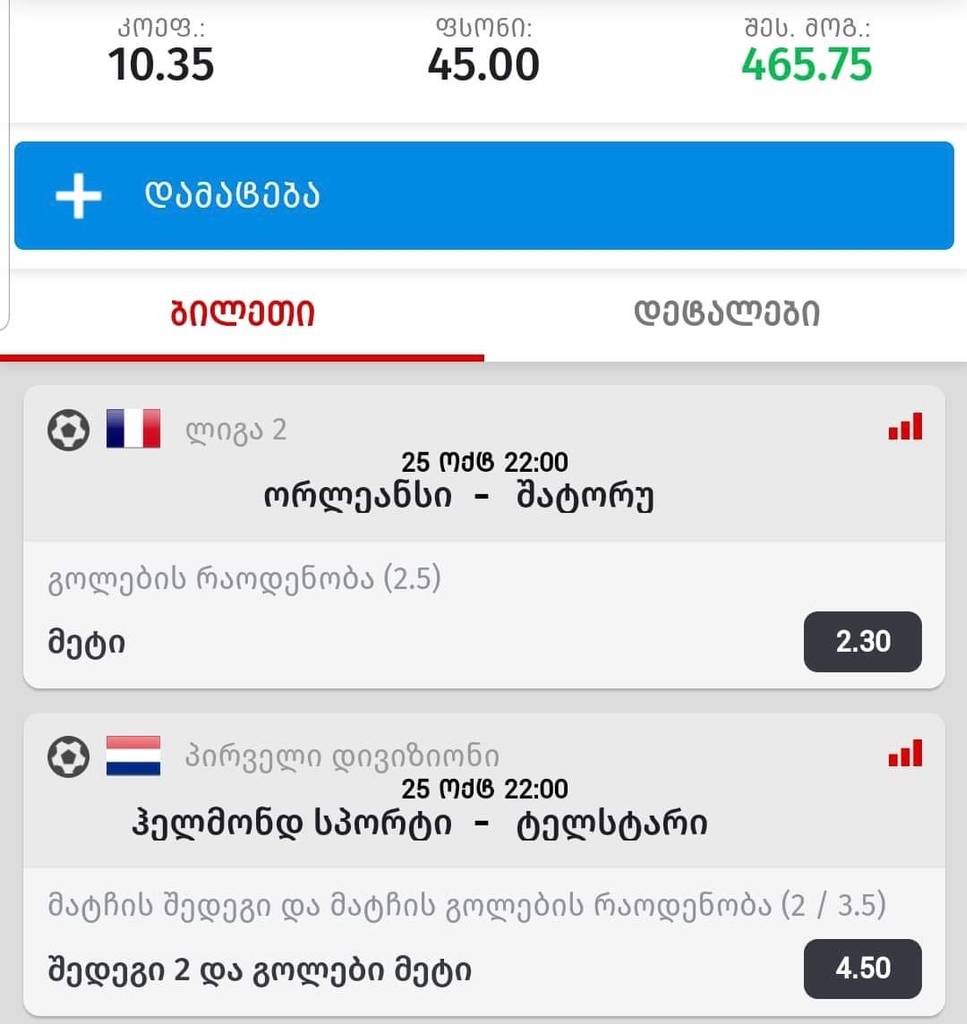This screenshot has height=1024, width=967.
Task: Tap the 2.30 odds button
Action: [x=862, y=642]
